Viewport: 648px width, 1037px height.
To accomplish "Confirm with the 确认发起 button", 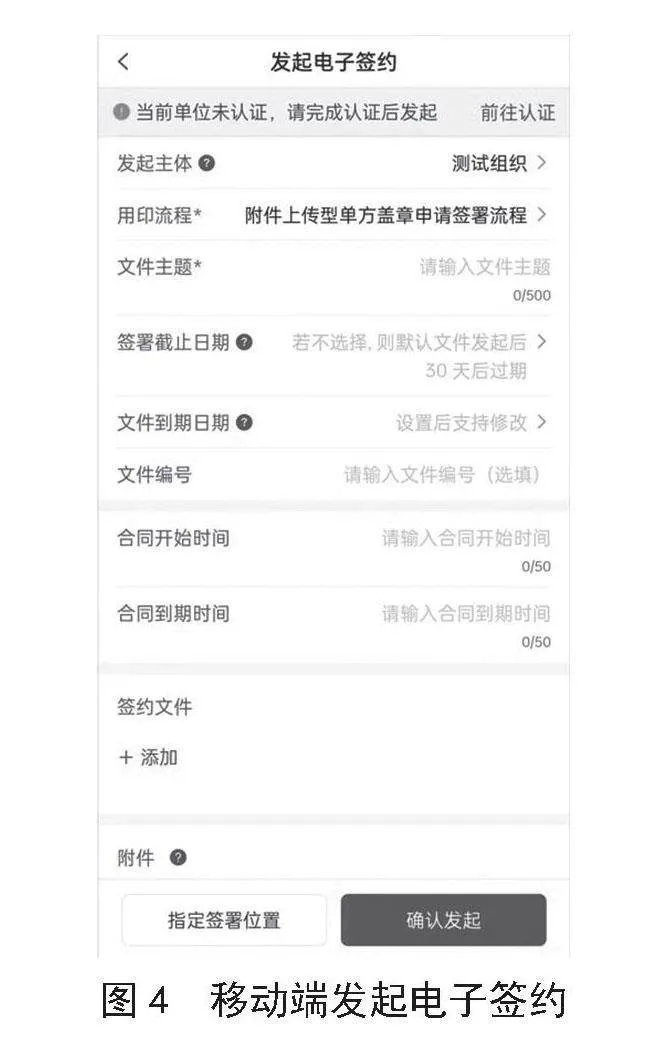I will point(444,920).
